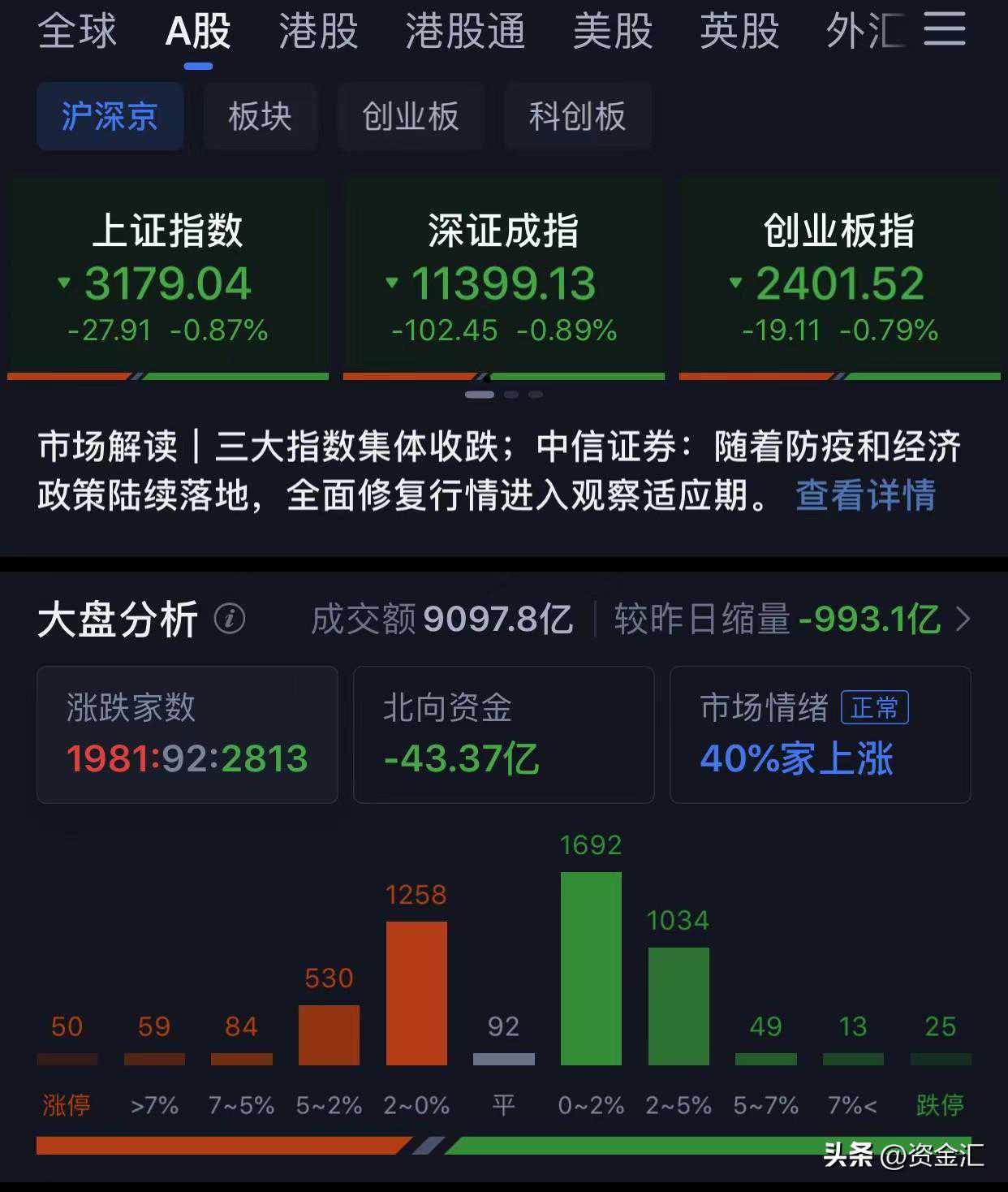This screenshot has width=1008, height=1192.
Task: Select the 板块 chip
Action: (x=260, y=116)
